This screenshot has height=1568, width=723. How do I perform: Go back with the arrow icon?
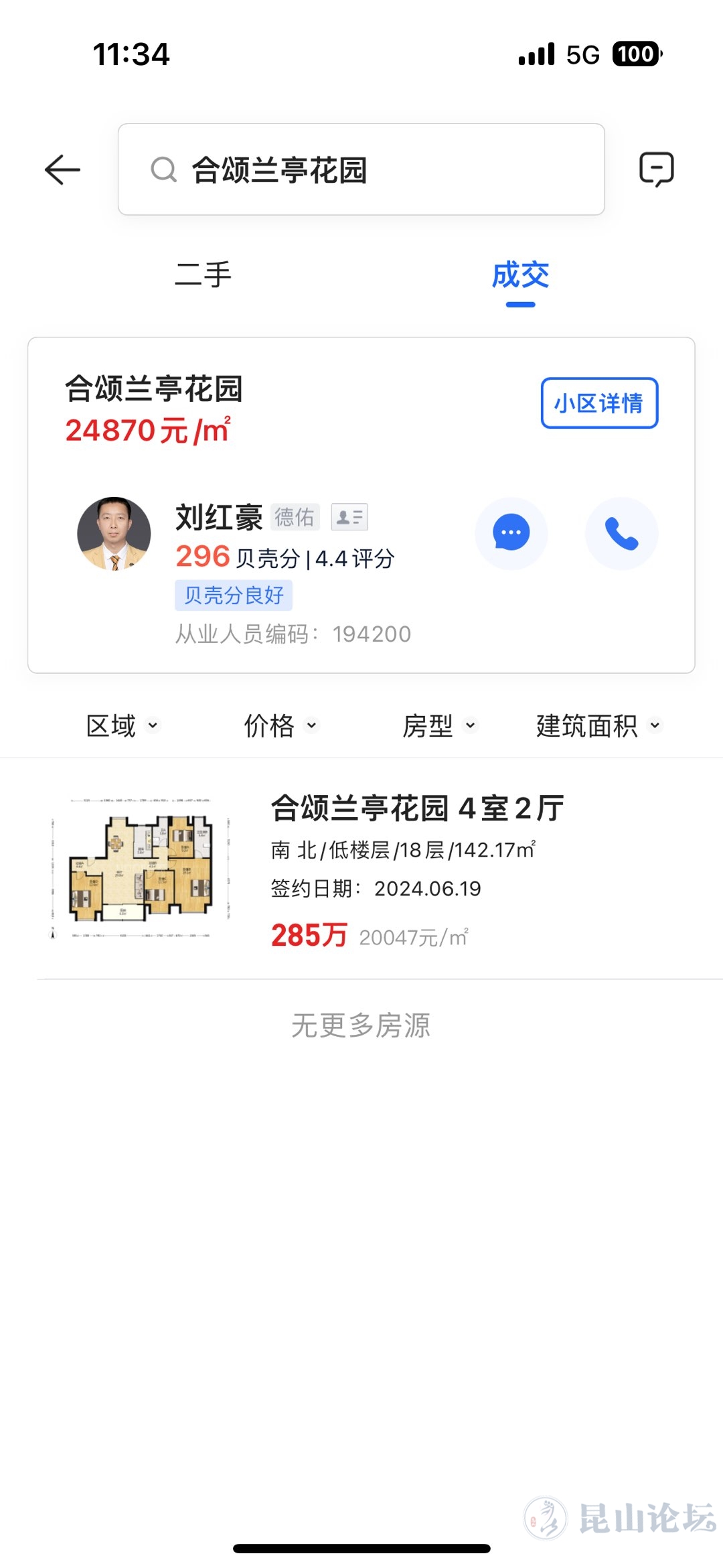62,169
